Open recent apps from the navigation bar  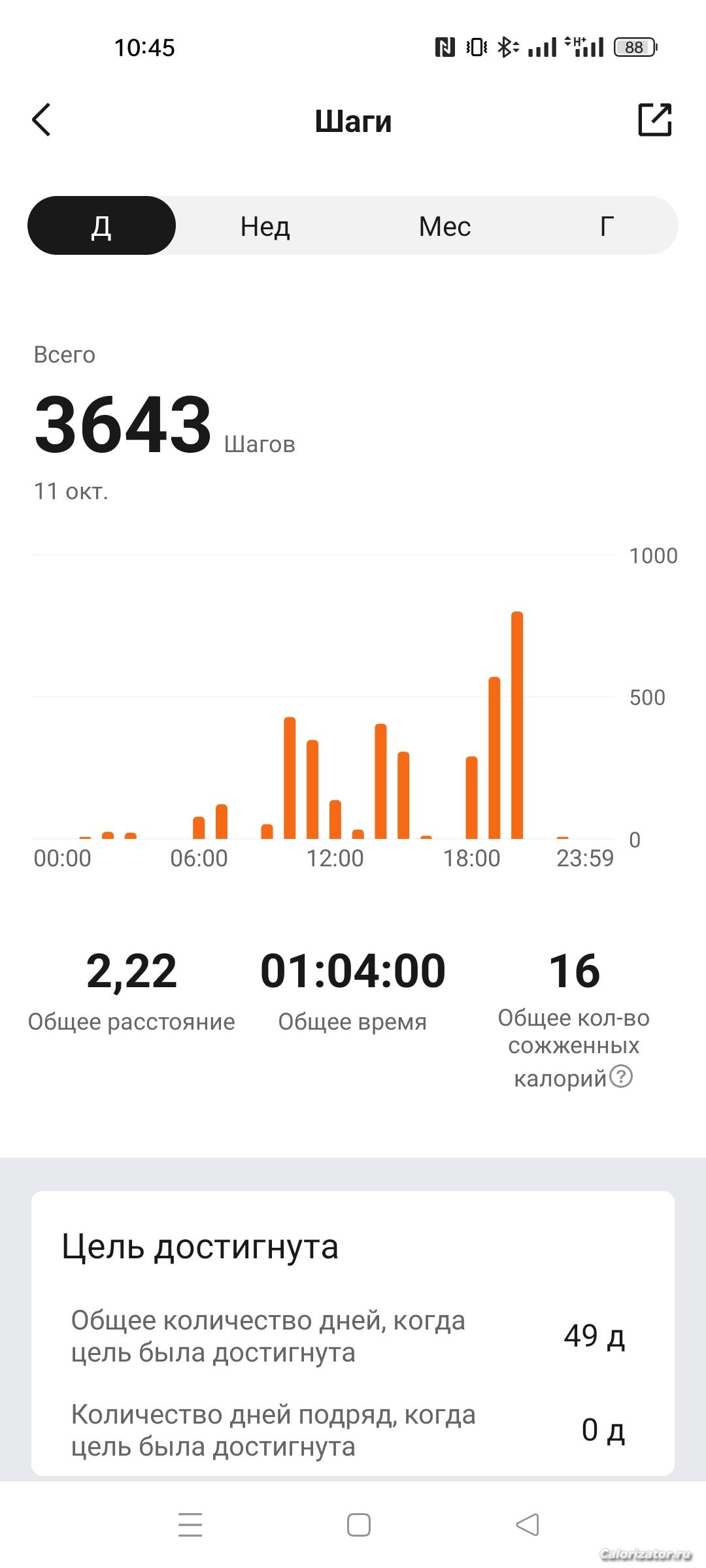pyautogui.click(x=190, y=1525)
